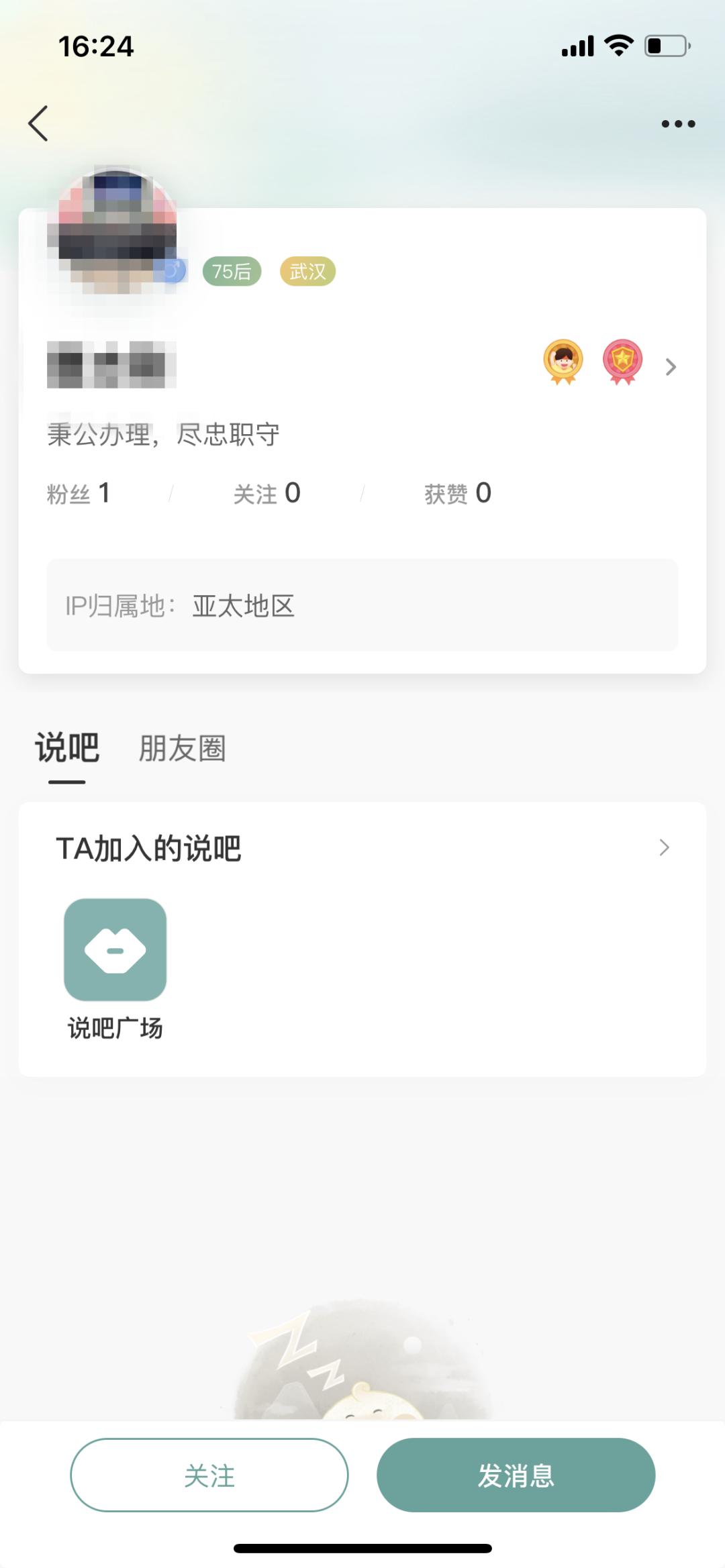
Task: Open the medals badge list chevron
Action: coord(670,367)
